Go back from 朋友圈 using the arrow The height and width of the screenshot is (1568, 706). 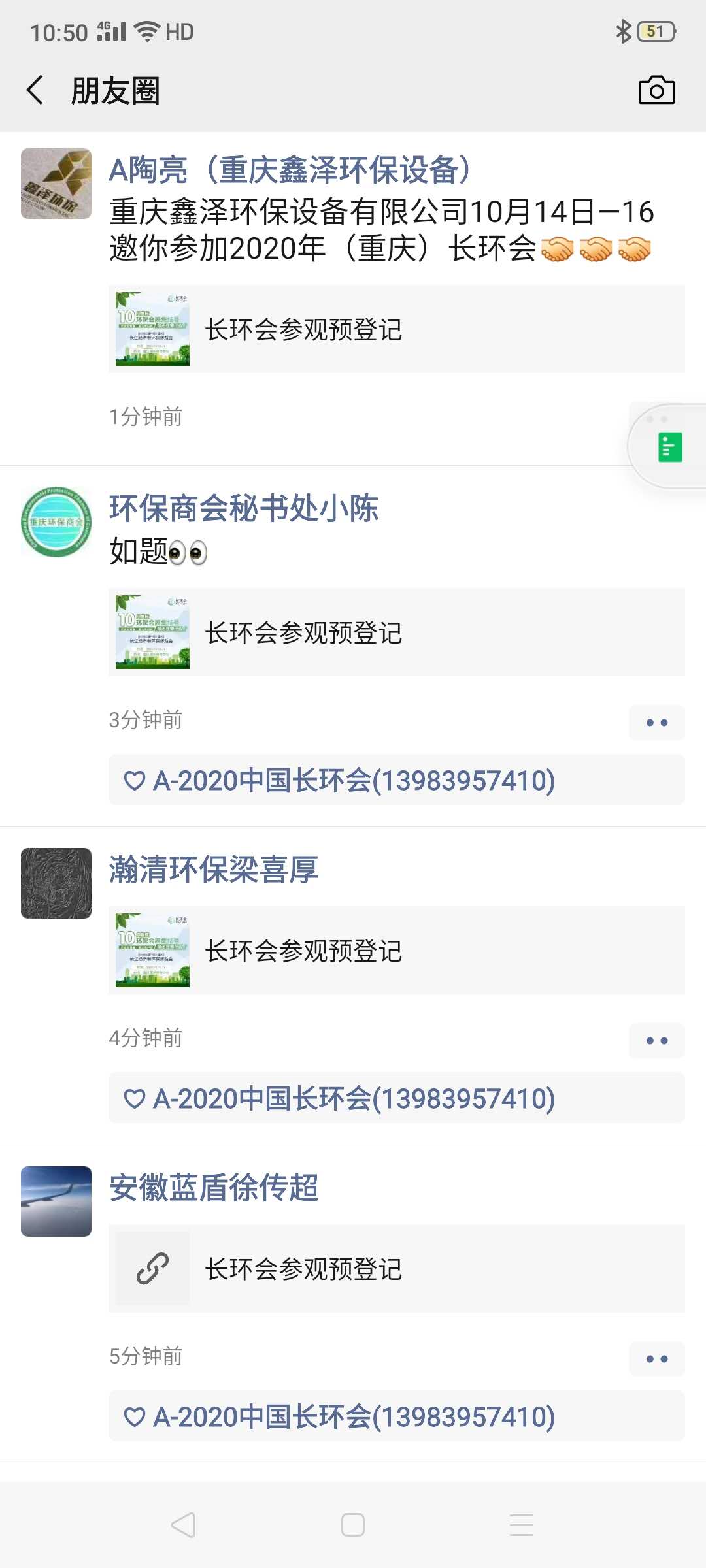(x=35, y=90)
